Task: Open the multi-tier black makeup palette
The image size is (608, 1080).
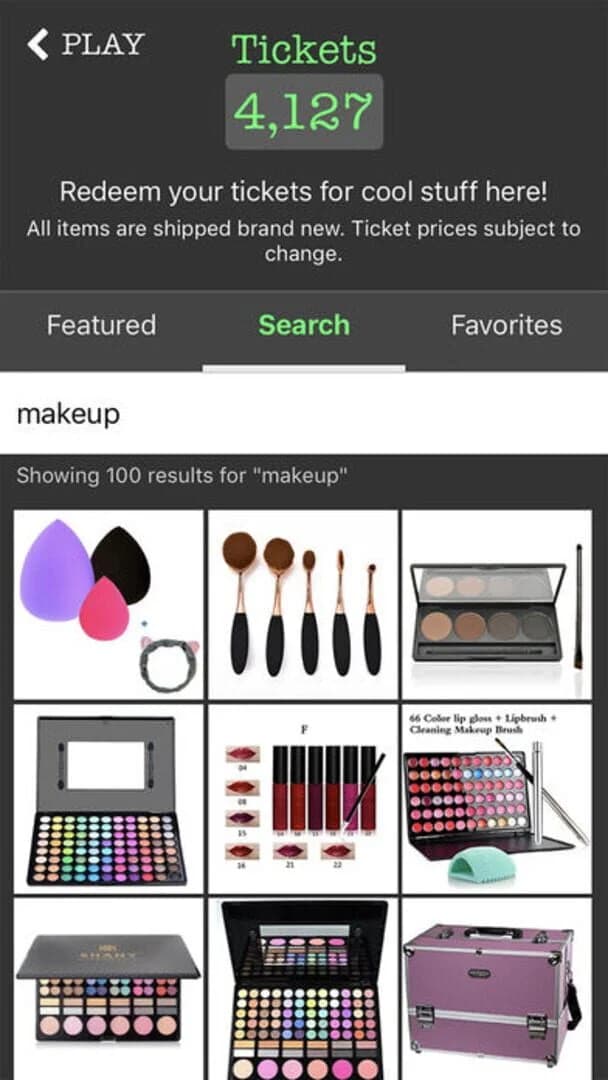Action: [x=303, y=988]
